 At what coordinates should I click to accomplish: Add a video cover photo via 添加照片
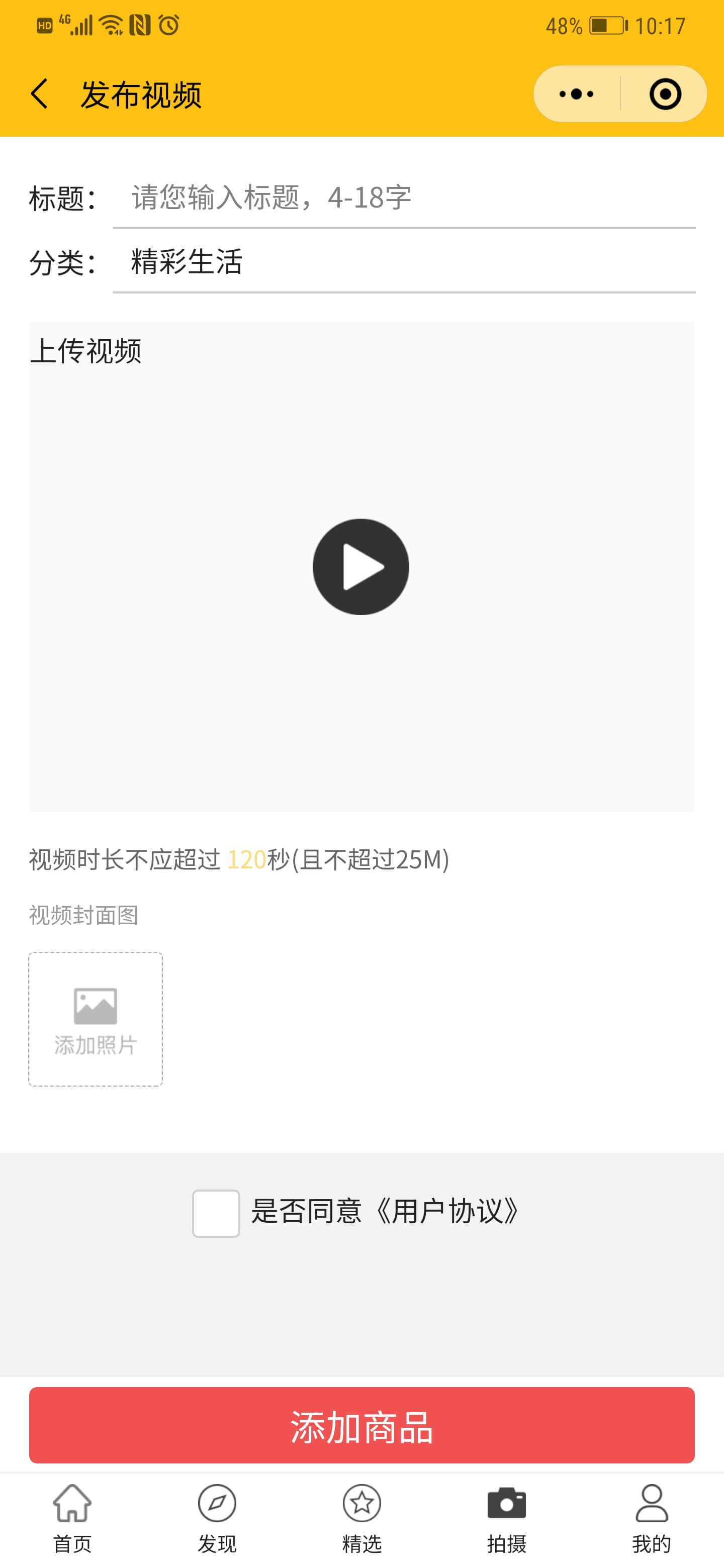[96, 1018]
